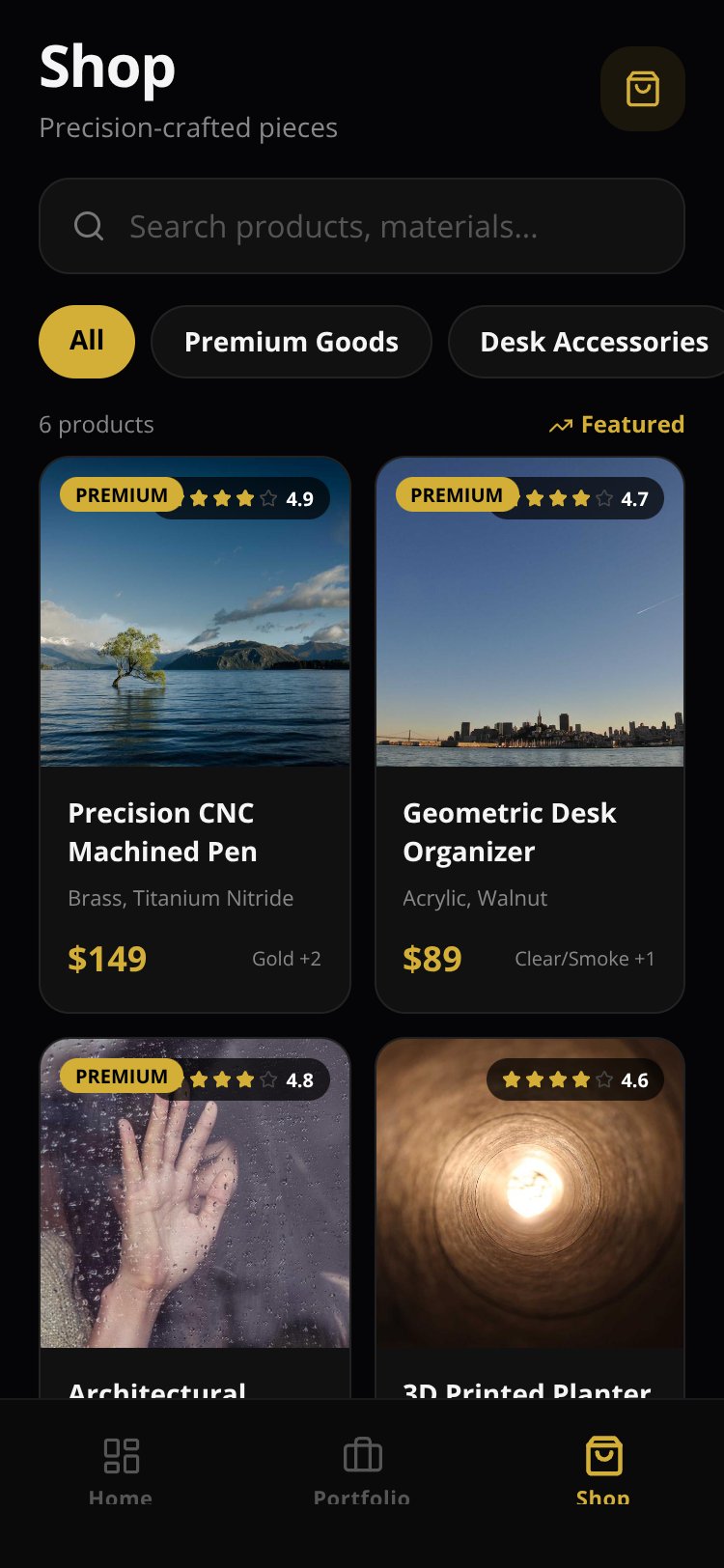Switch to the Home tab
Viewport: 724px width, 1568px height.
[x=121, y=1471]
